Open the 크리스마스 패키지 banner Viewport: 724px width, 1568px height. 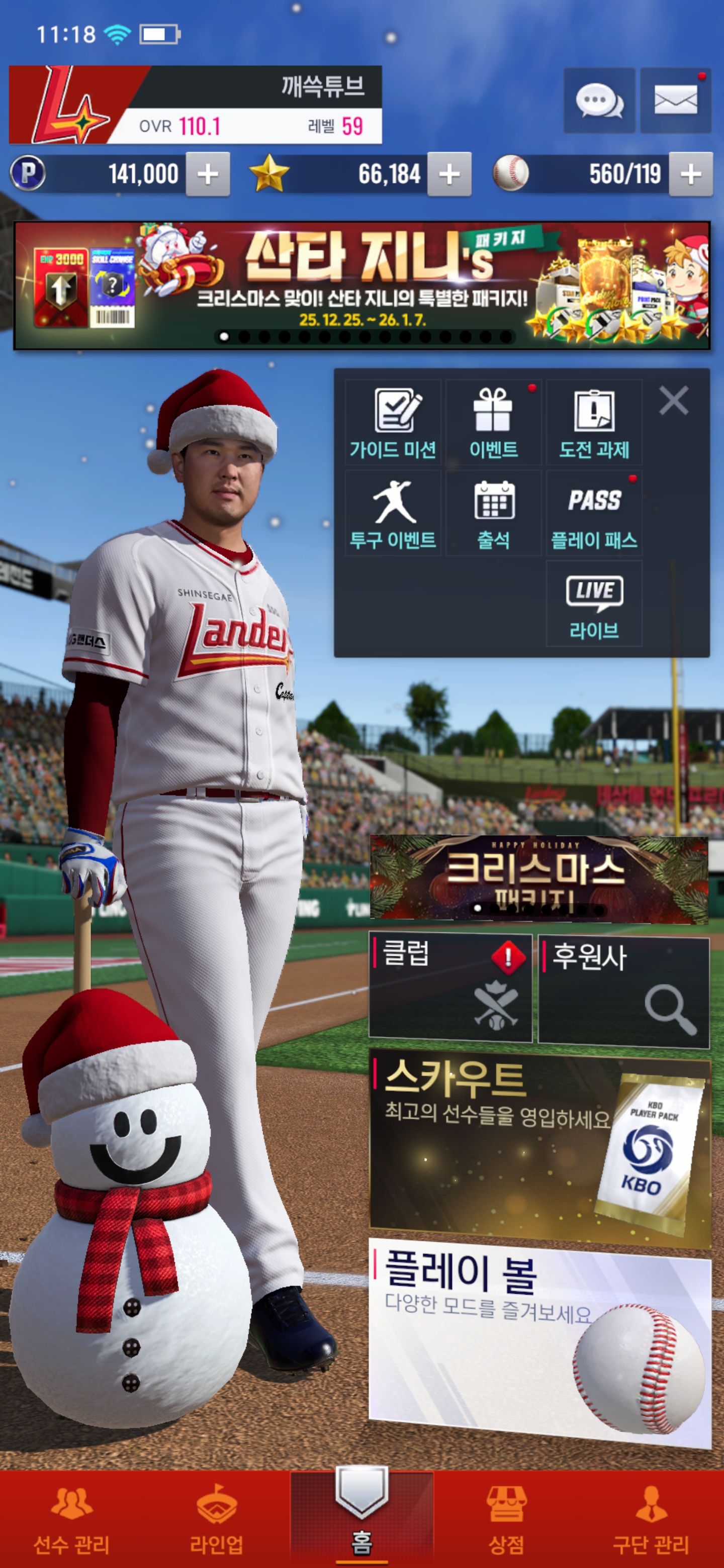538,878
